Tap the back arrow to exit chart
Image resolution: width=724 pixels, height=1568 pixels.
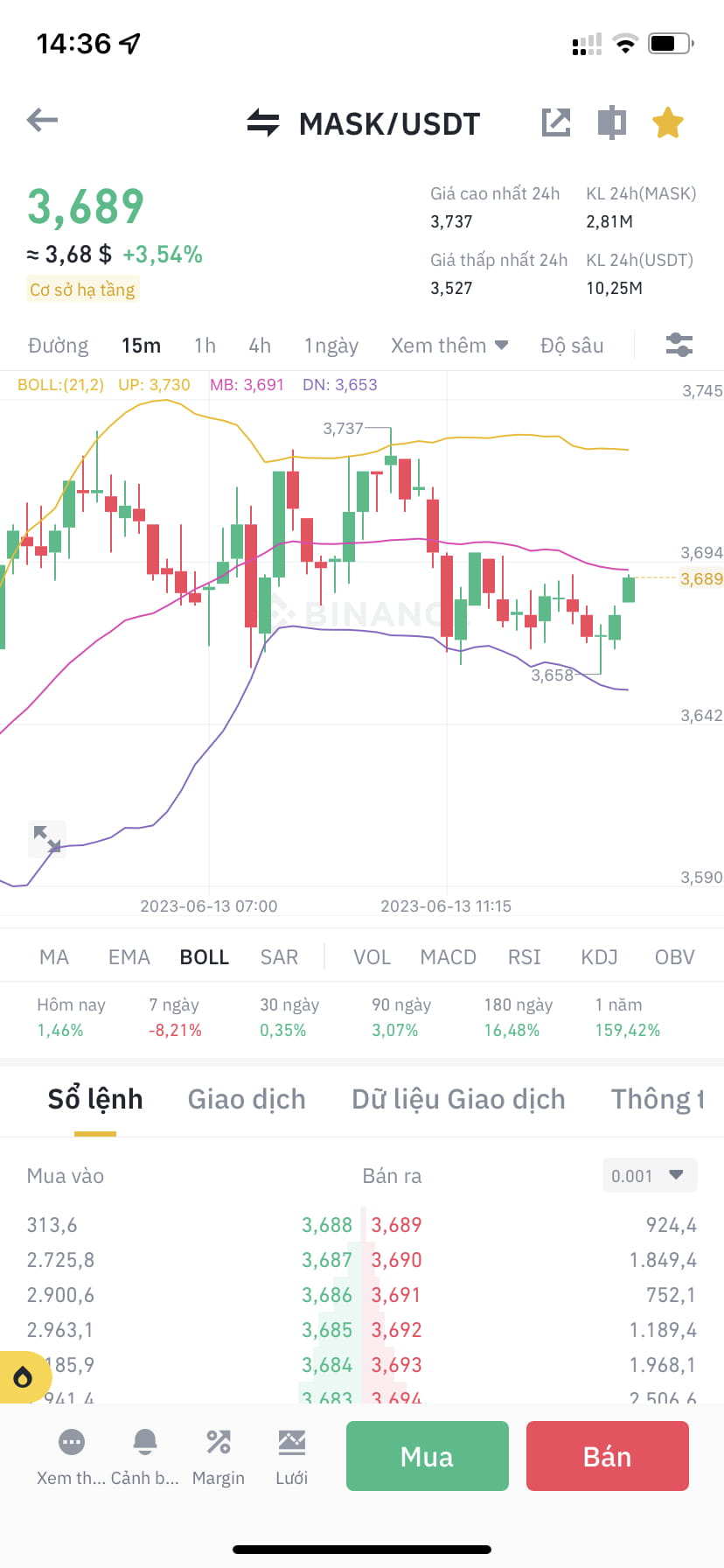[40, 122]
